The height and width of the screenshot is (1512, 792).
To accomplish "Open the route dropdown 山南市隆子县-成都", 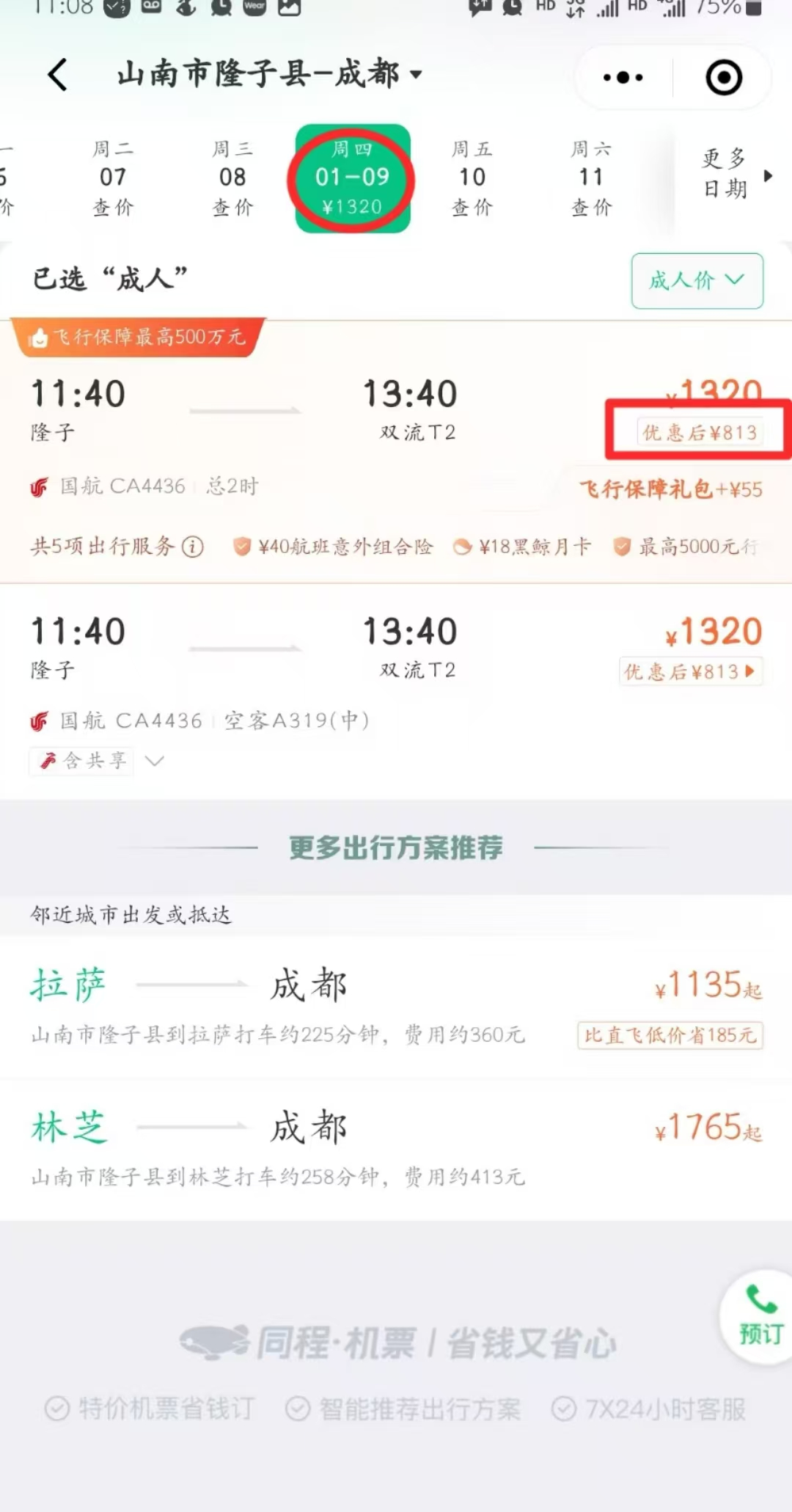I will [x=270, y=74].
